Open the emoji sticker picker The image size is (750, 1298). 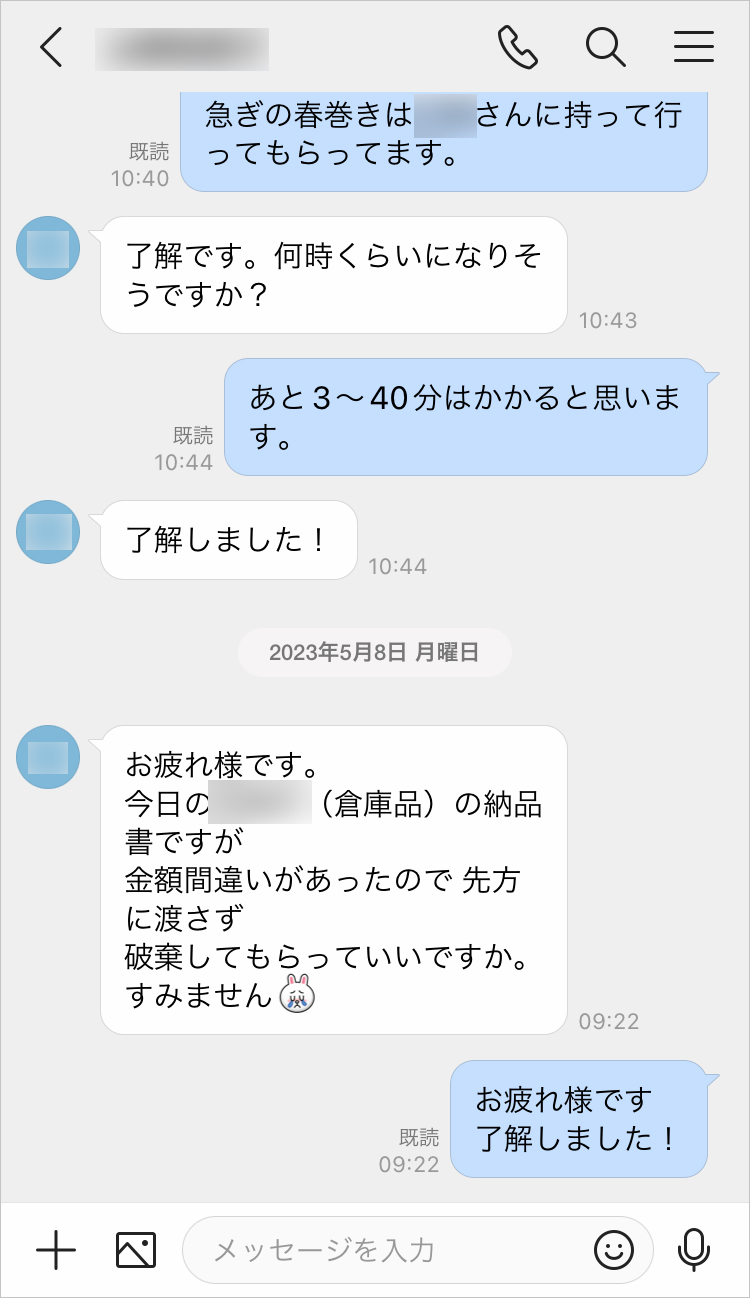point(614,1250)
